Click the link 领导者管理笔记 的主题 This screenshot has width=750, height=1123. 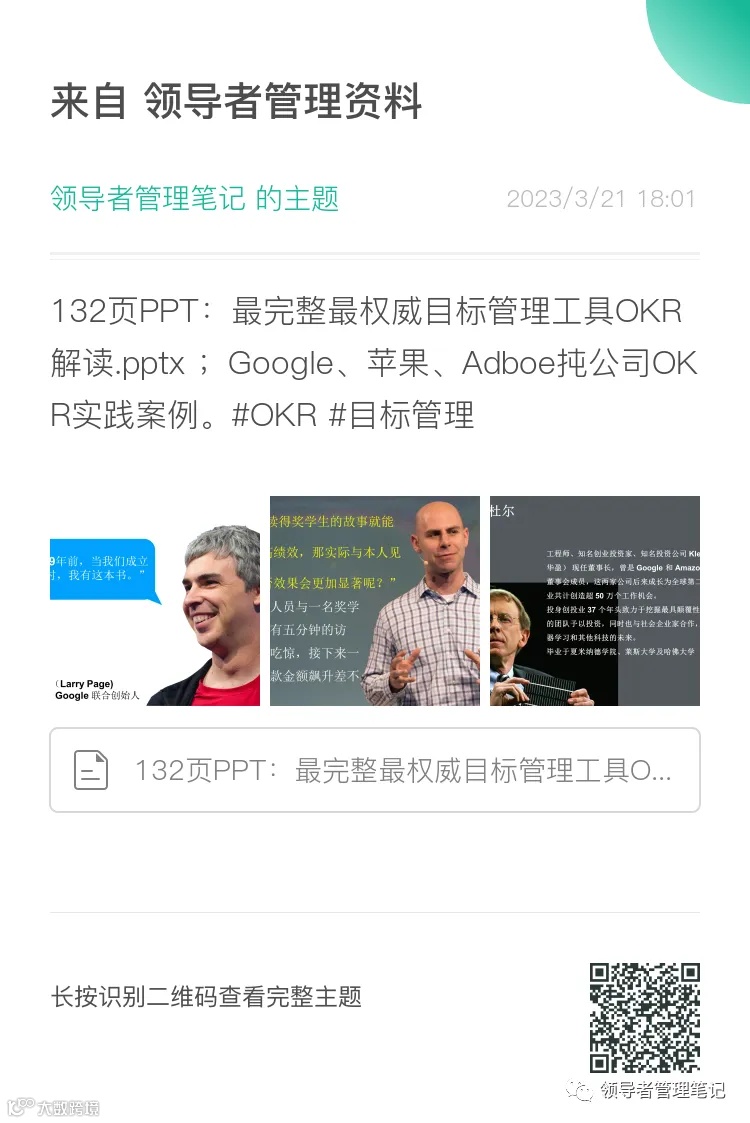pyautogui.click(x=195, y=198)
